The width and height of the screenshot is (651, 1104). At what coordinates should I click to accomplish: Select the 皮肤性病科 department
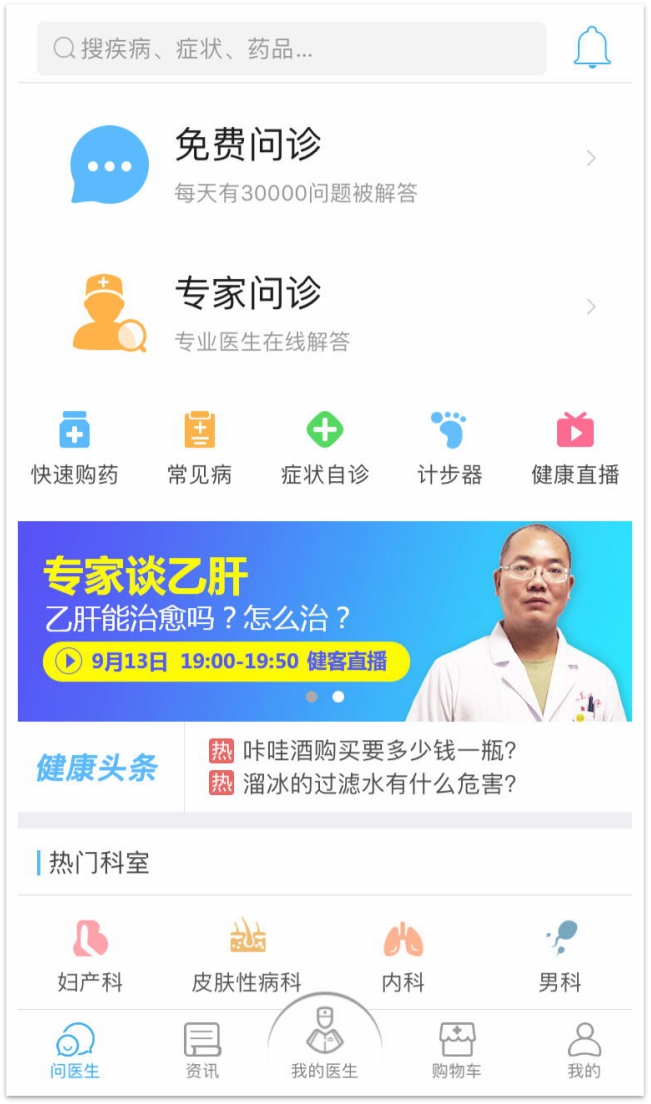247,955
